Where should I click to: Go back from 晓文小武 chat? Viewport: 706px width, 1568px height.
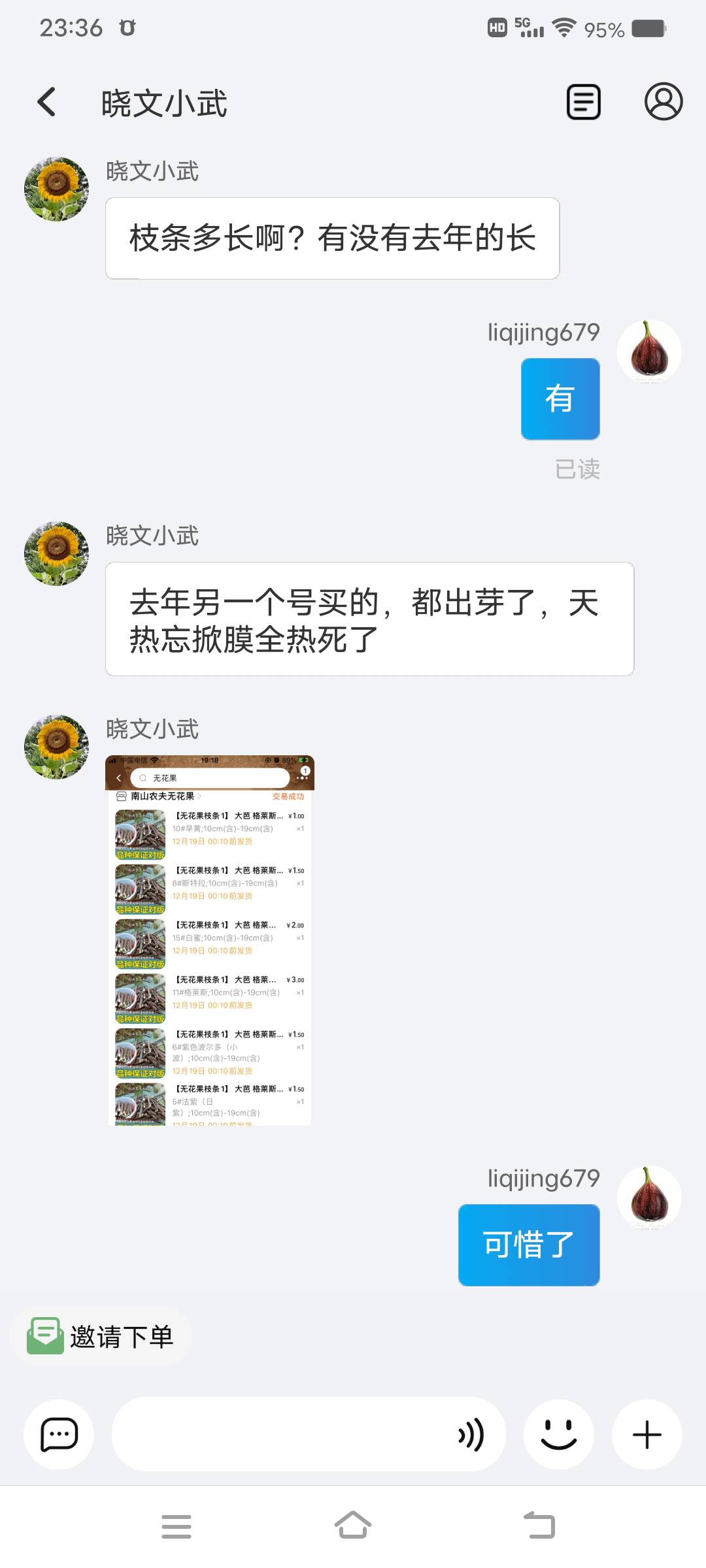click(x=47, y=103)
